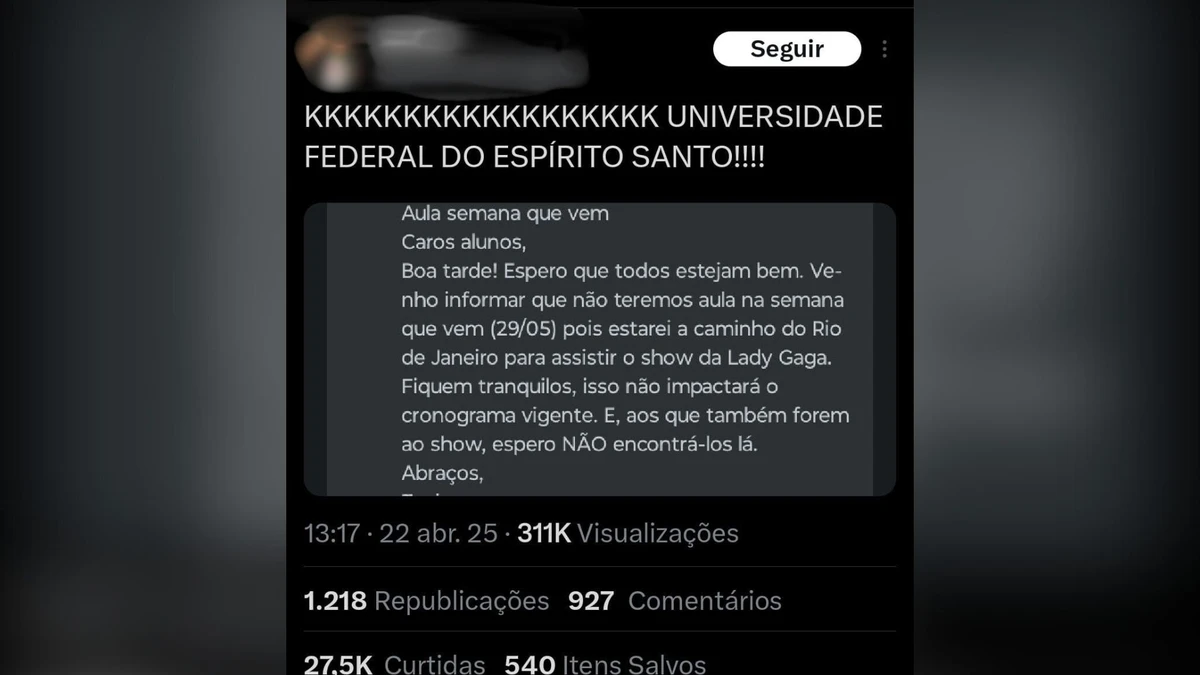Viewport: 1200px width, 675px height.
Task: Open the 311K Visualizações details
Action: [628, 533]
